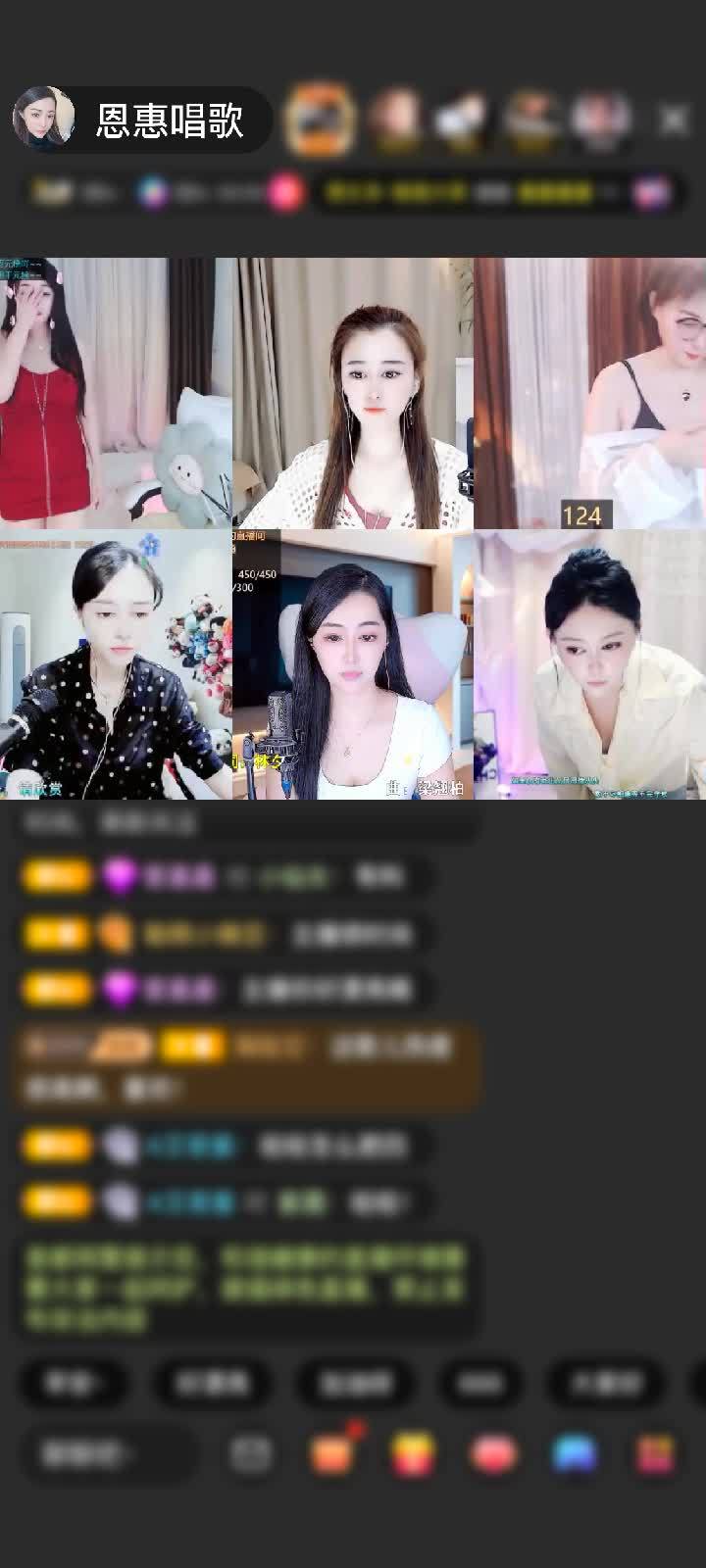Open the blue icon in bottom toolbar
706x1568 pixels.
[575, 1453]
